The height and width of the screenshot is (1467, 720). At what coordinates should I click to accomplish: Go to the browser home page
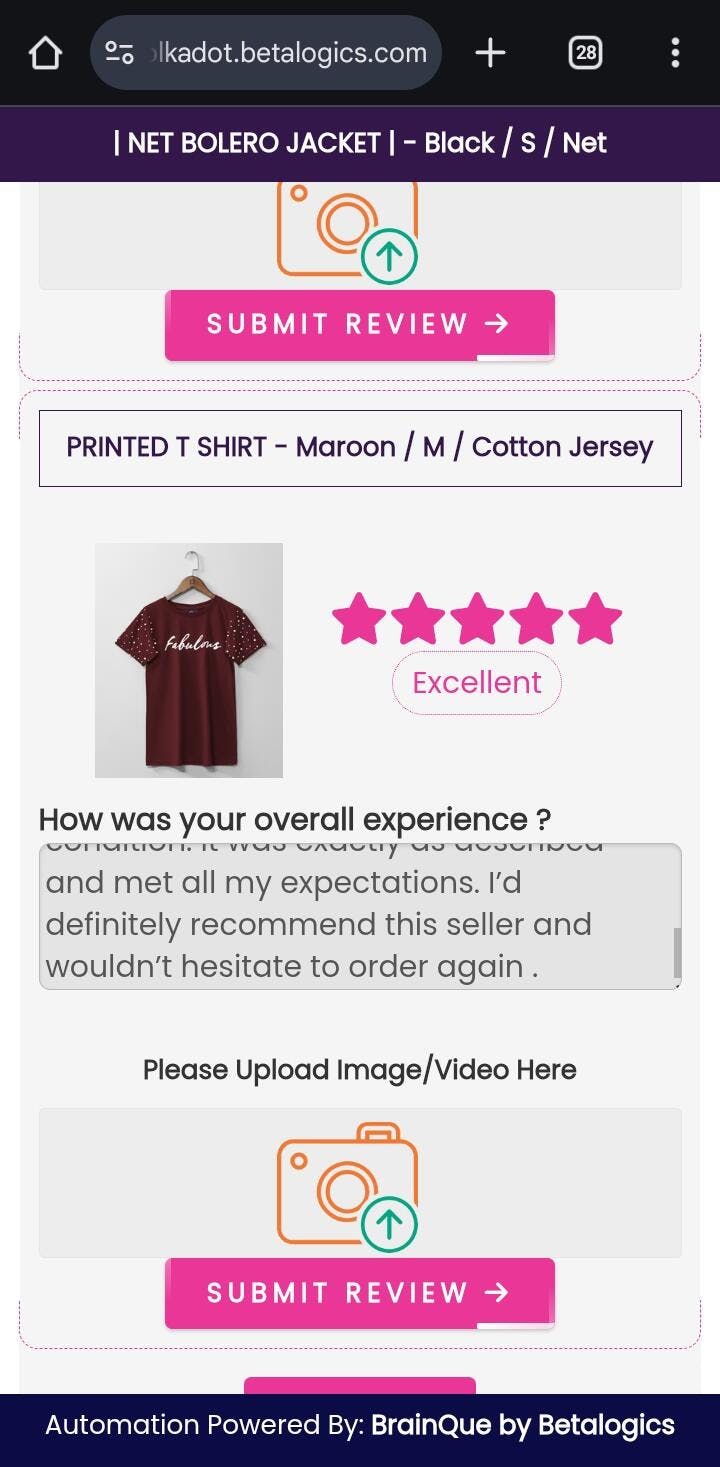(45, 53)
